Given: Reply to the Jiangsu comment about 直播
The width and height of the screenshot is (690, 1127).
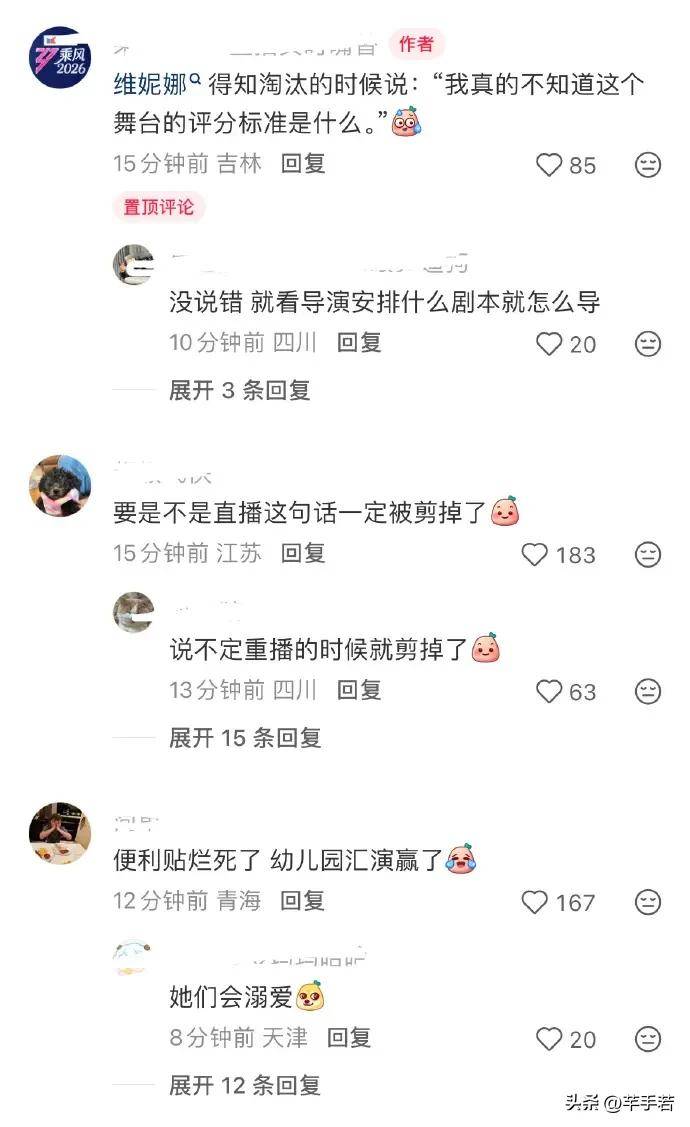Looking at the screenshot, I should click(303, 553).
